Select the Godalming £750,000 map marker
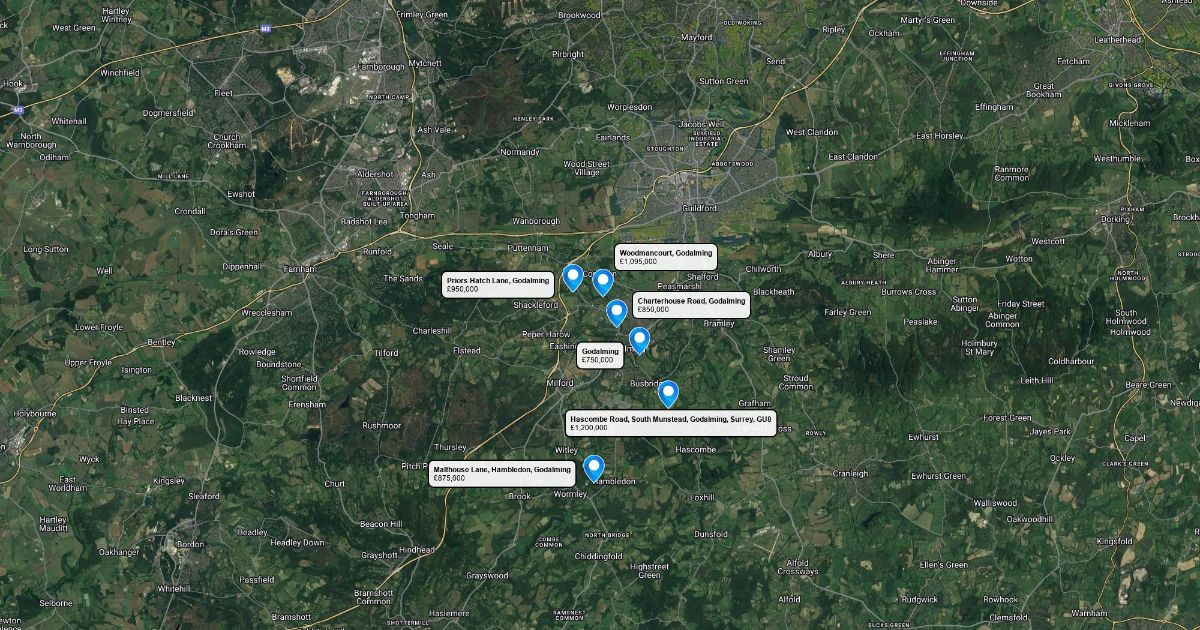 pyautogui.click(x=639, y=341)
